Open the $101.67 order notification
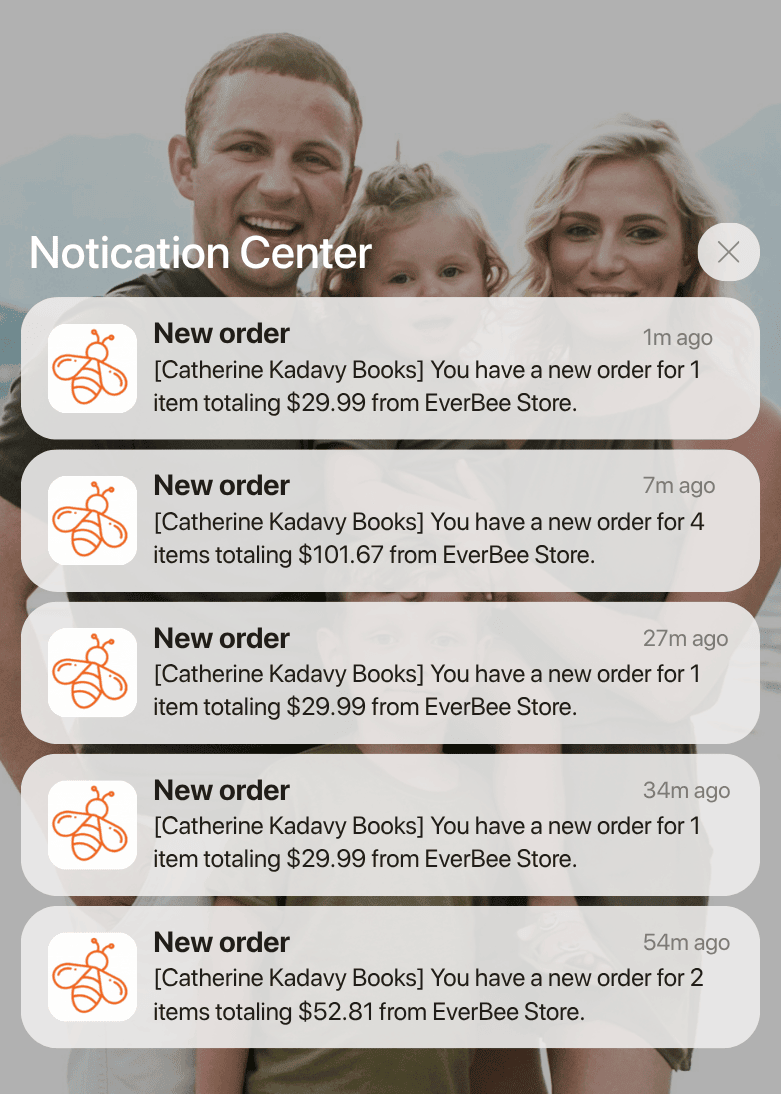Viewport: 781px width, 1094px height. (x=390, y=520)
